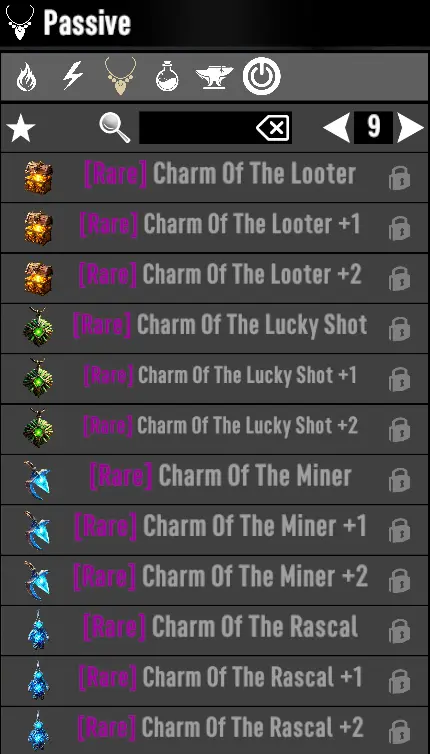
Task: Open the potion flask category
Action: 167,76
